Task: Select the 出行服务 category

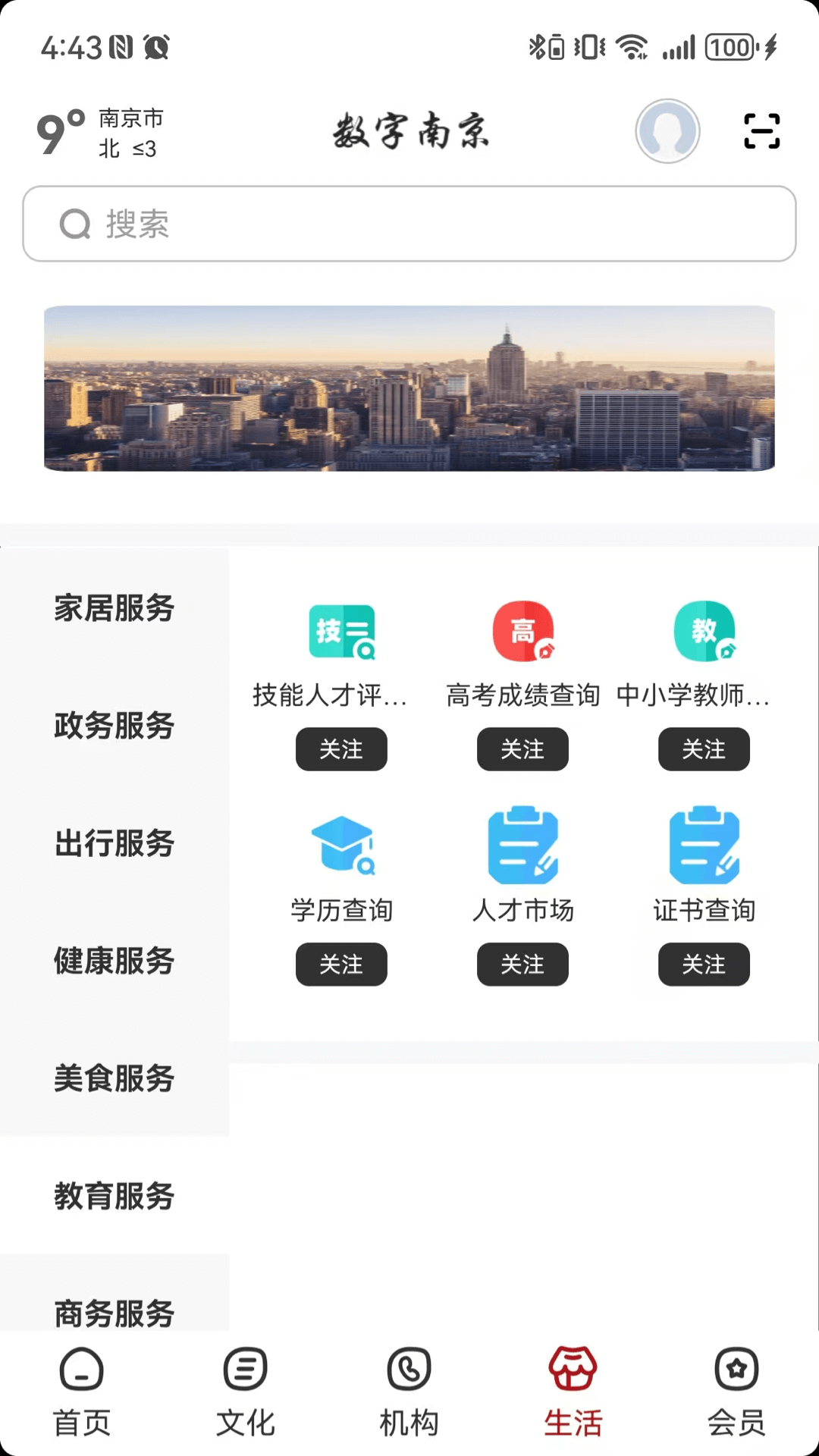Action: pos(115,843)
